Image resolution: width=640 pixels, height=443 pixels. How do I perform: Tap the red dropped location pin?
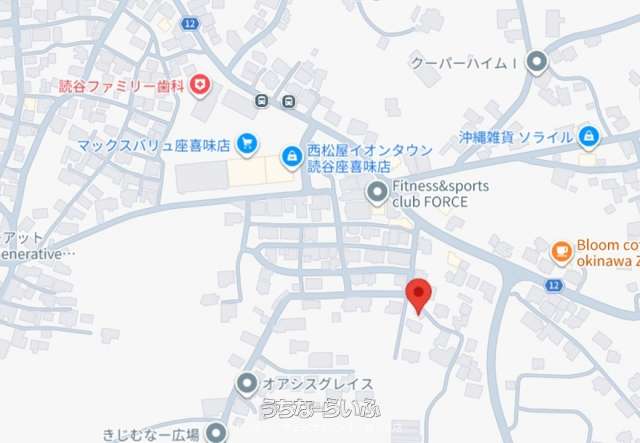click(x=418, y=296)
